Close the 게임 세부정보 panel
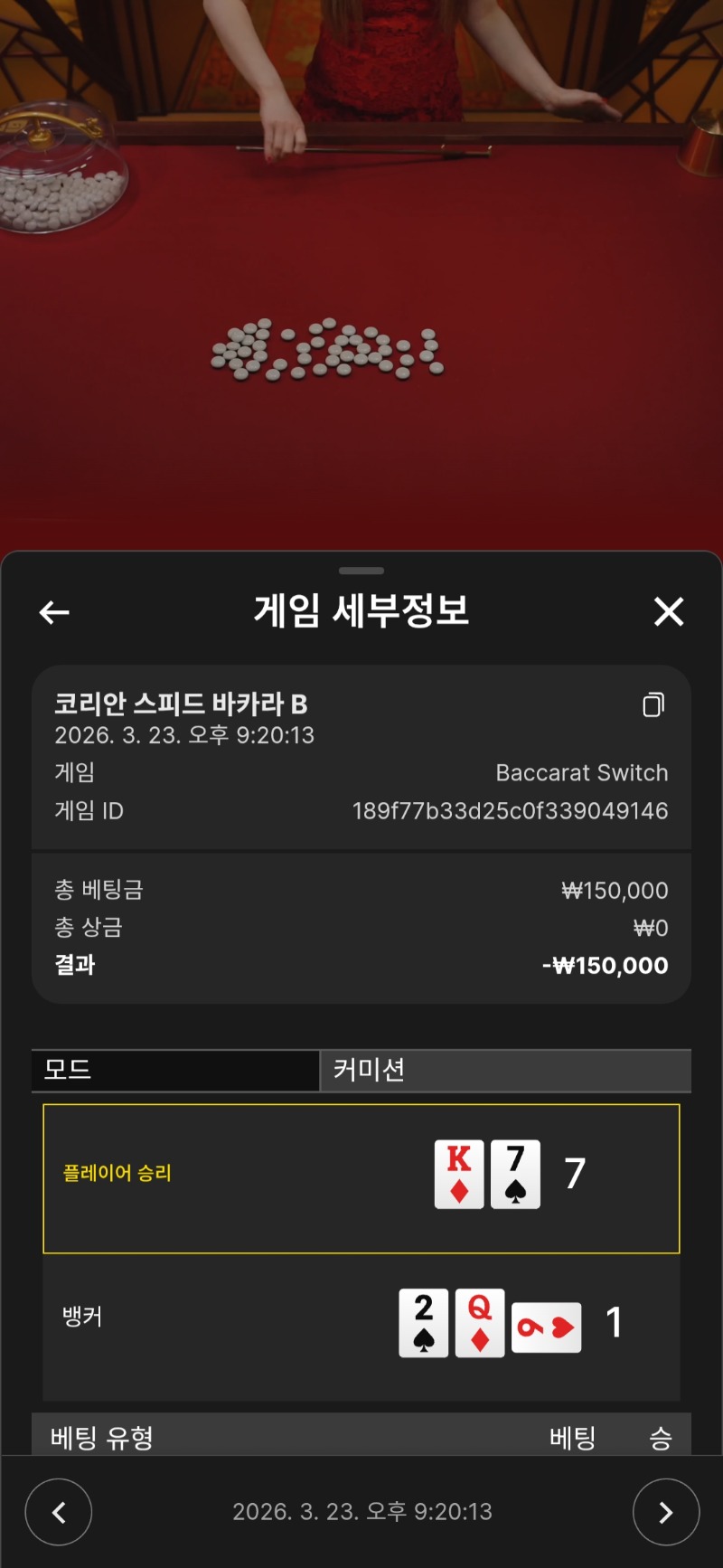This screenshot has width=723, height=1568. click(669, 611)
